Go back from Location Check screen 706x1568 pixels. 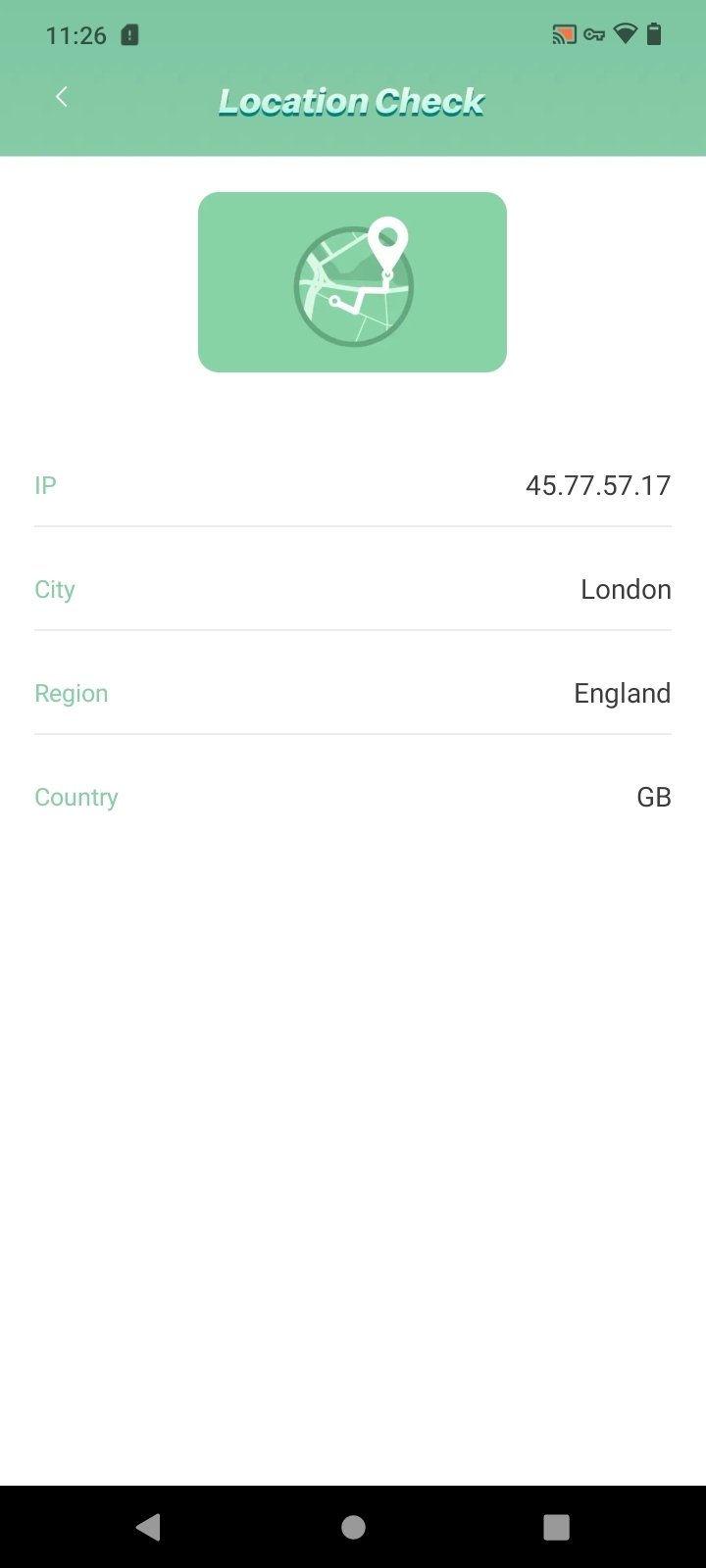(x=61, y=96)
